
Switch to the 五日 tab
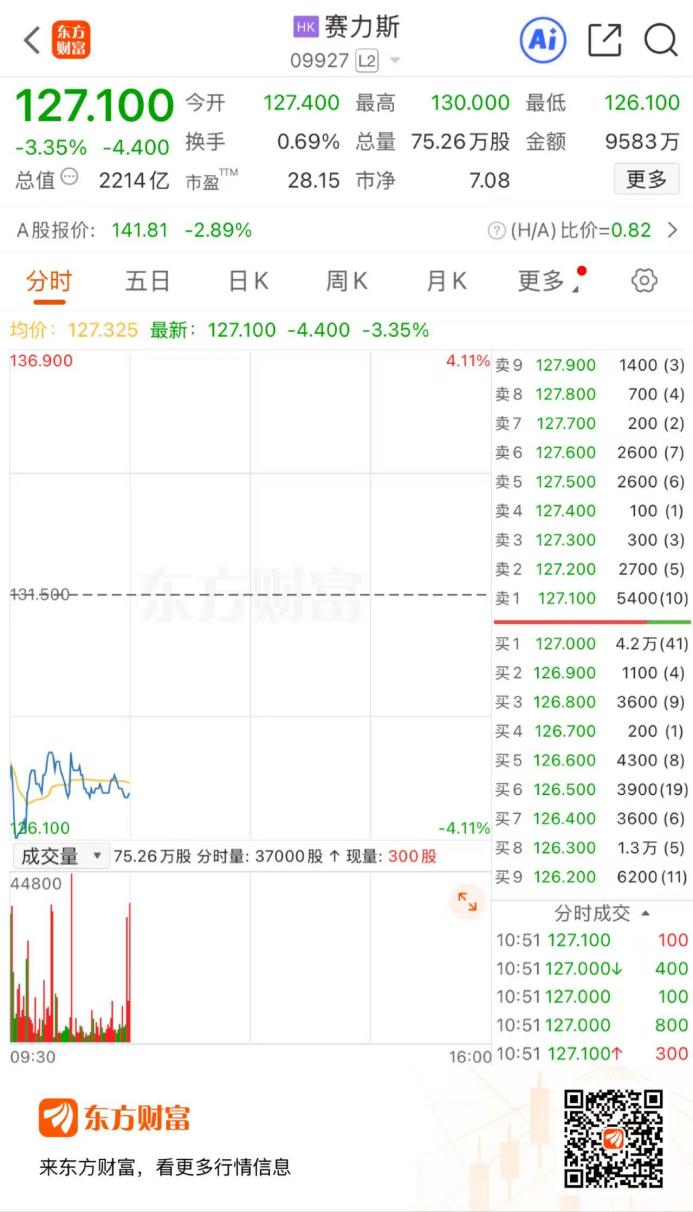(148, 281)
